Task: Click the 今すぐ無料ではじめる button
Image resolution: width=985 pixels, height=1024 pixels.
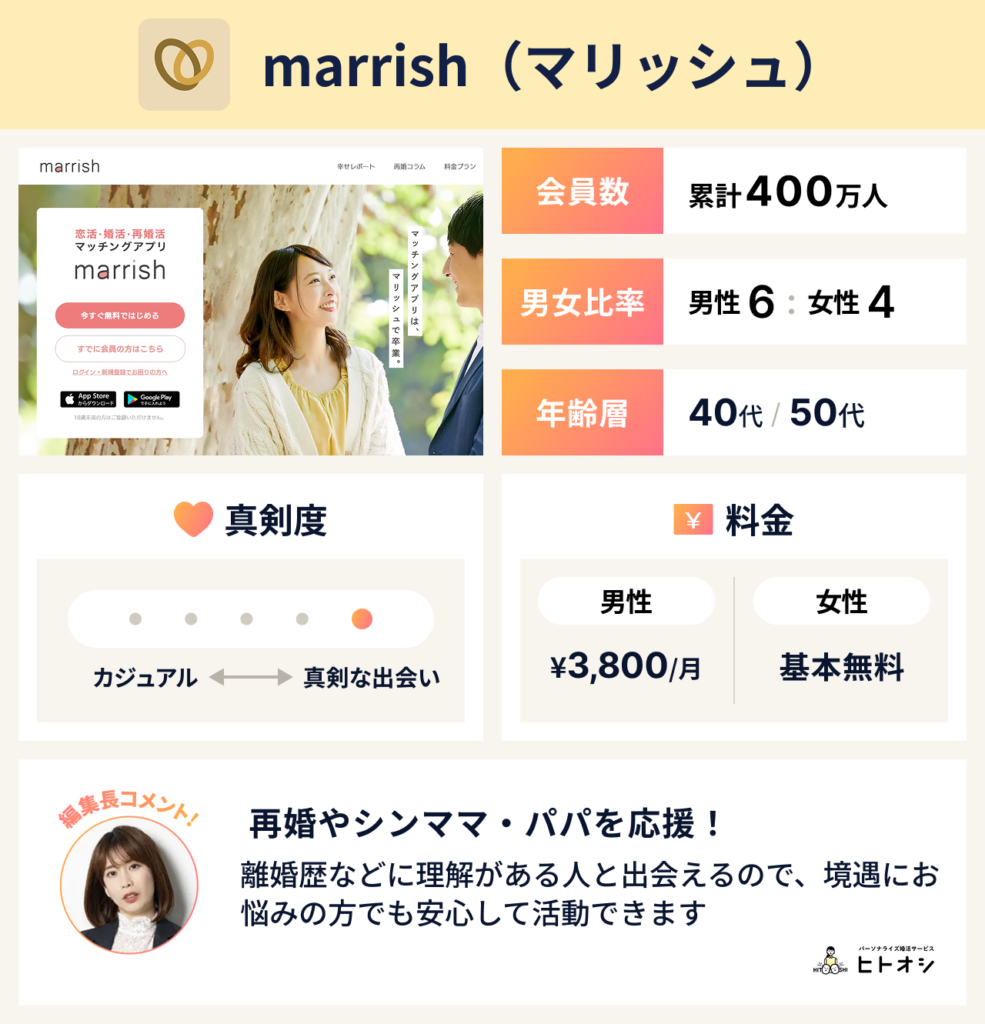Action: (x=119, y=315)
